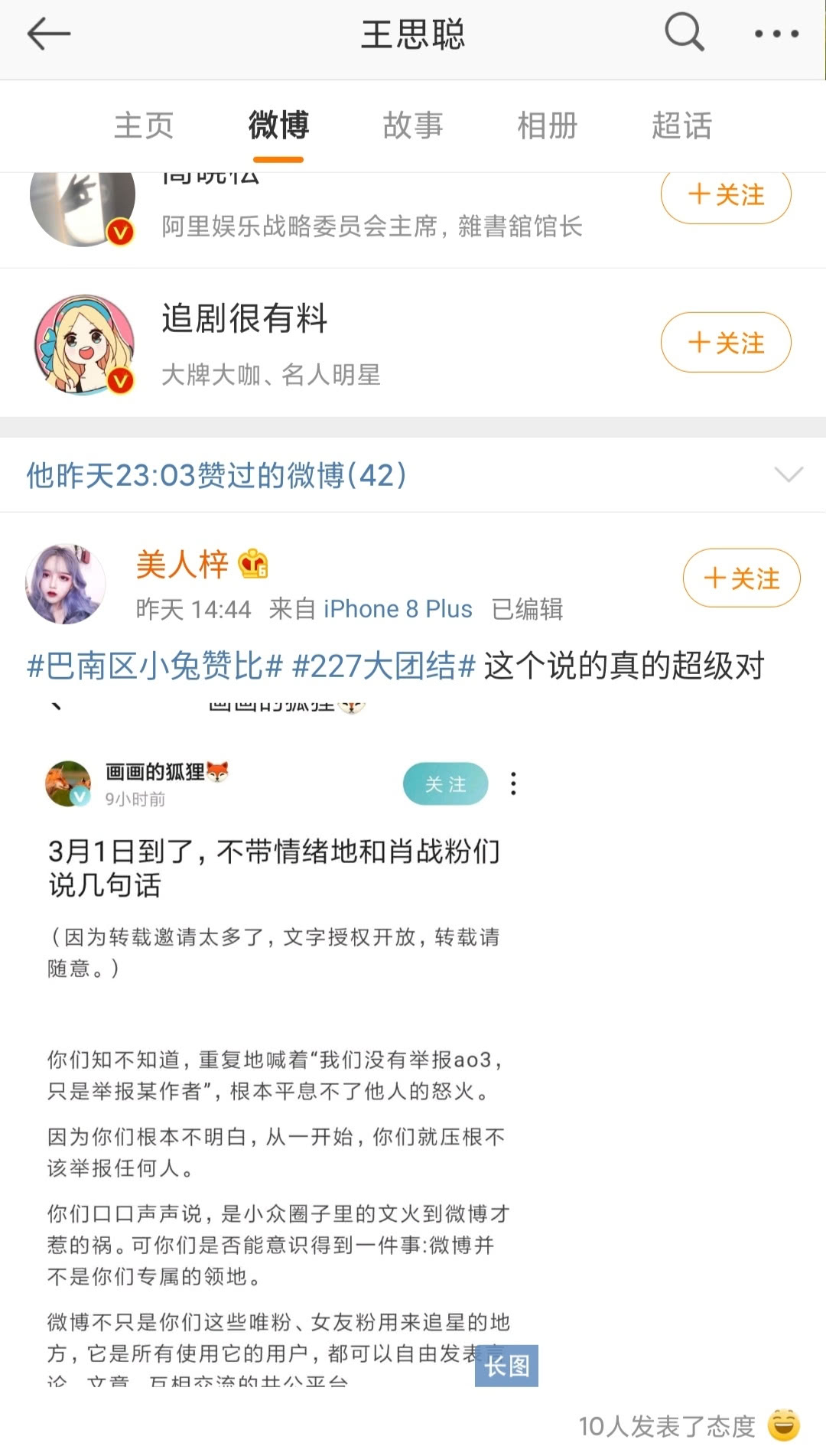
Task: Open the iPhone 8 Plus source link
Action: (398, 609)
